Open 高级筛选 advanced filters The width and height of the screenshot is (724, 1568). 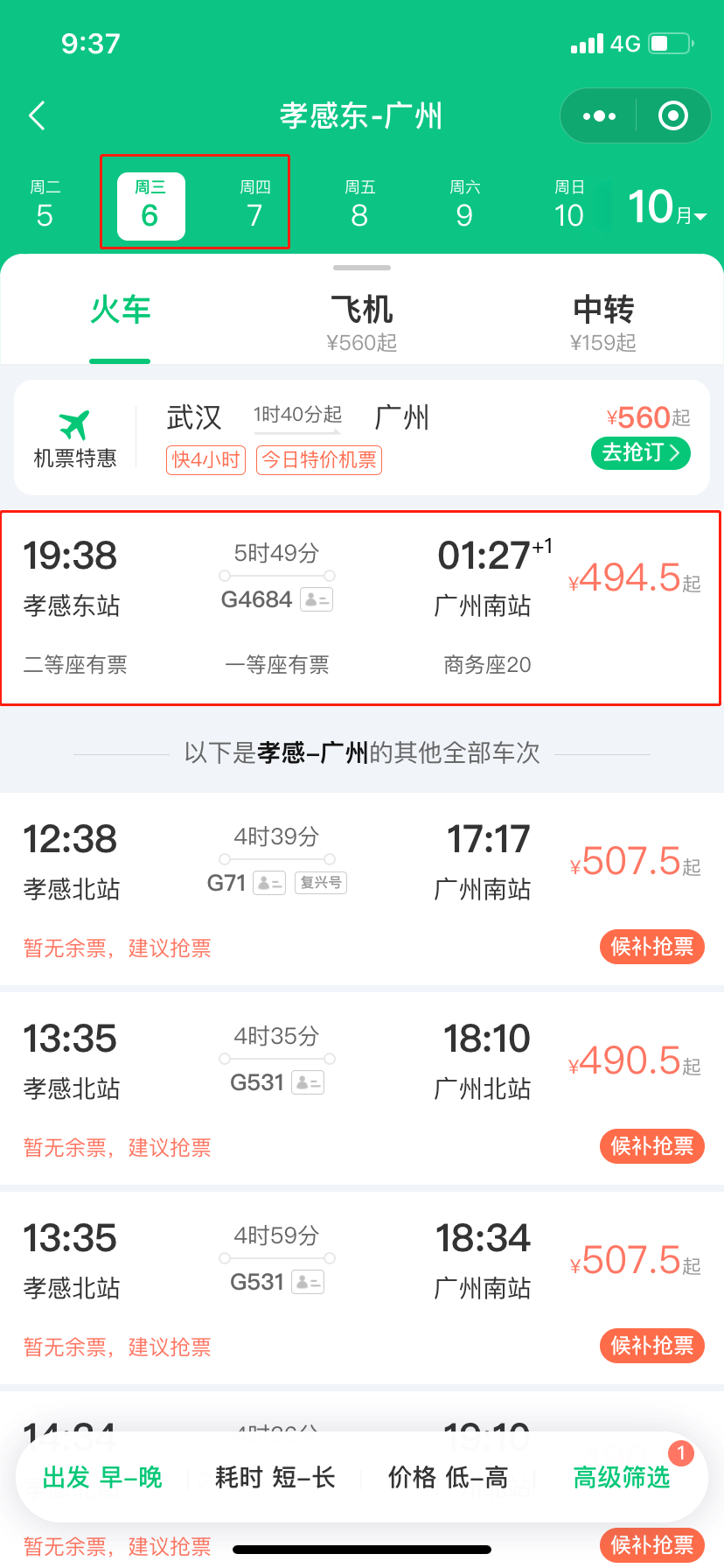(622, 1478)
